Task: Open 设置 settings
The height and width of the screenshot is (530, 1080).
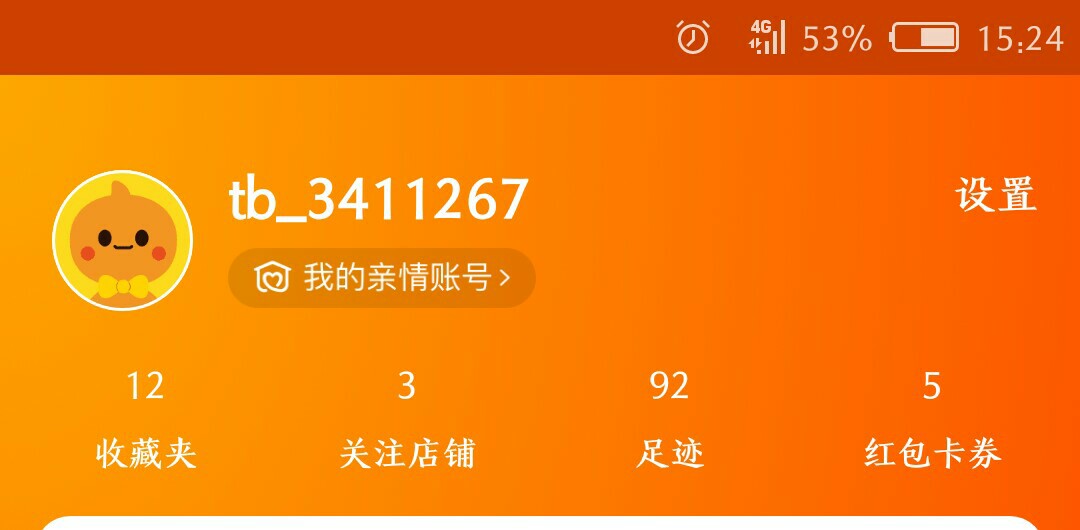Action: click(996, 195)
